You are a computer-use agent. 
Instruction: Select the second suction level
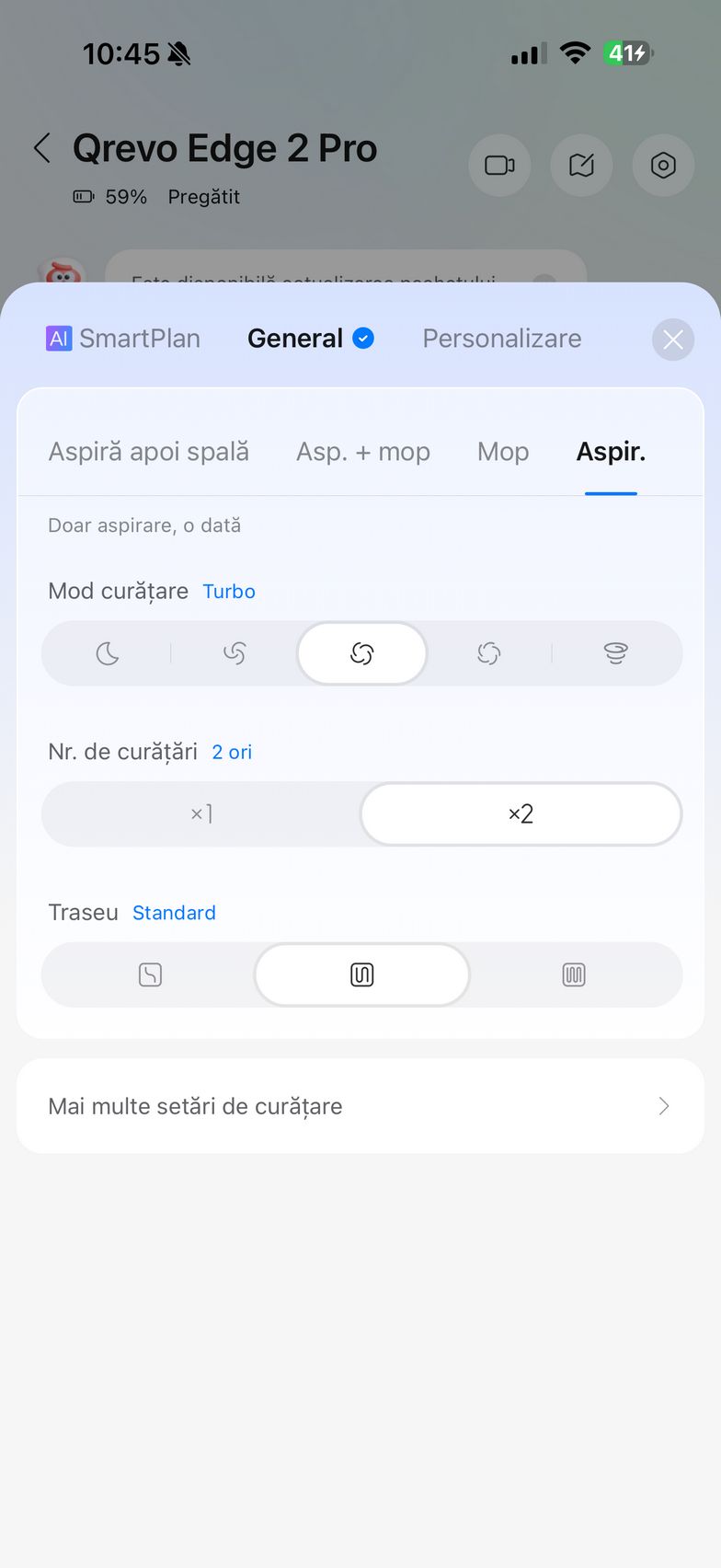(x=235, y=653)
